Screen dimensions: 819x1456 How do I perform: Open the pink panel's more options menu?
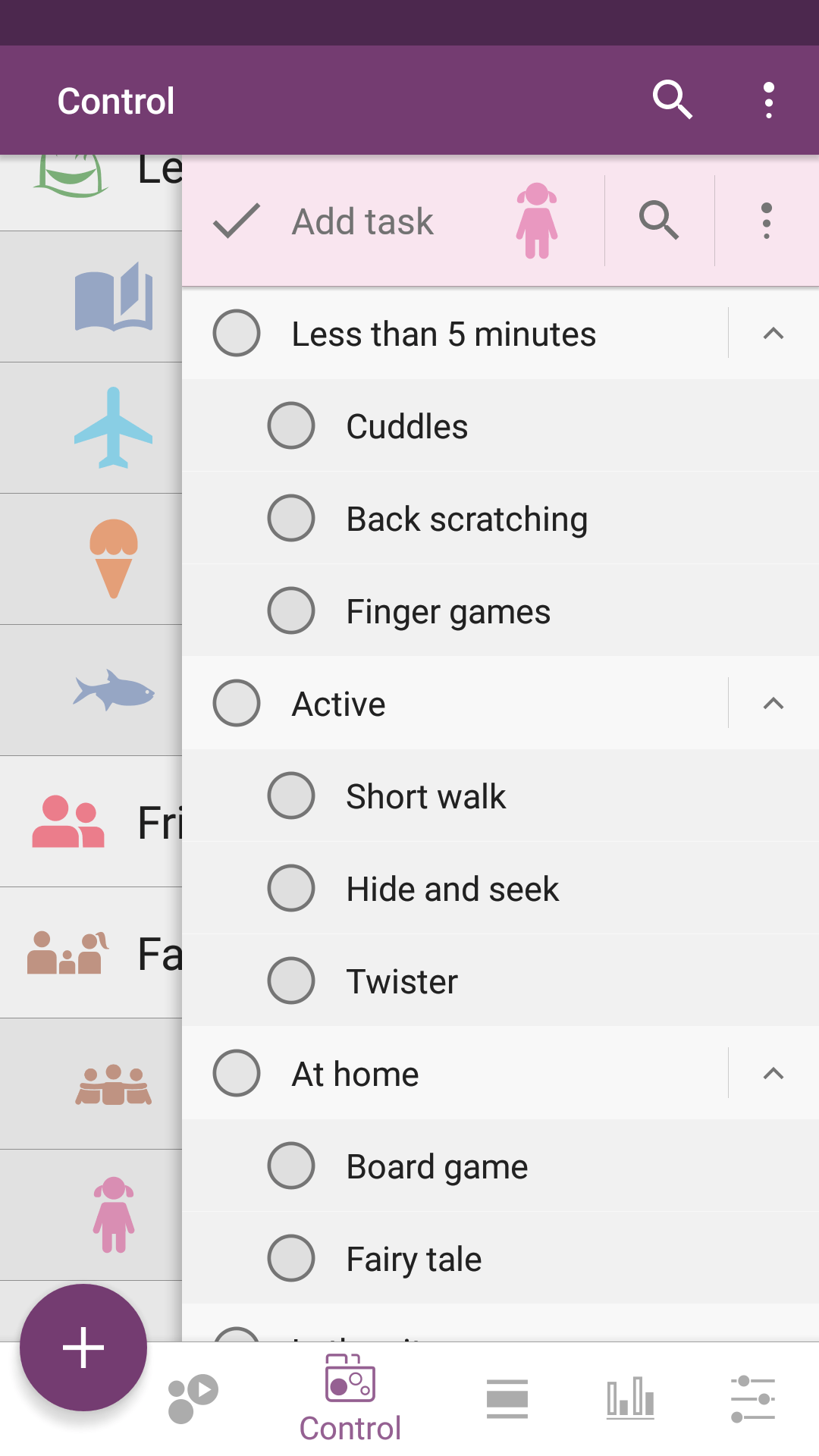click(767, 221)
